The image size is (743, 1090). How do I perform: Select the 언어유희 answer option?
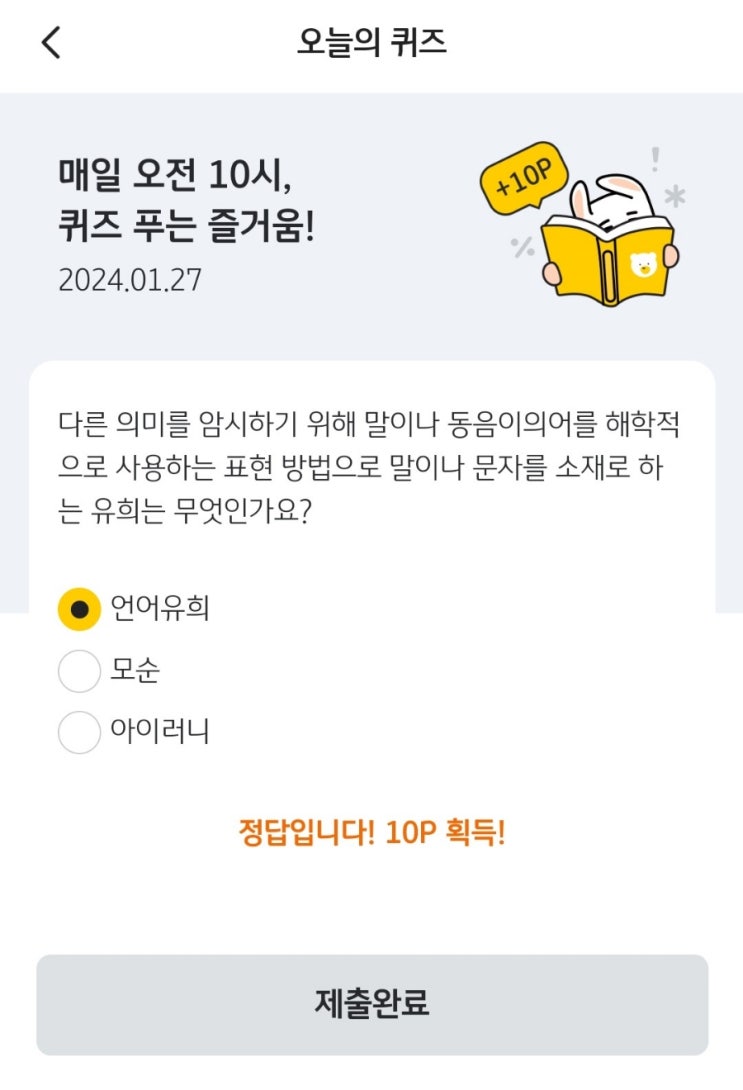(x=80, y=609)
